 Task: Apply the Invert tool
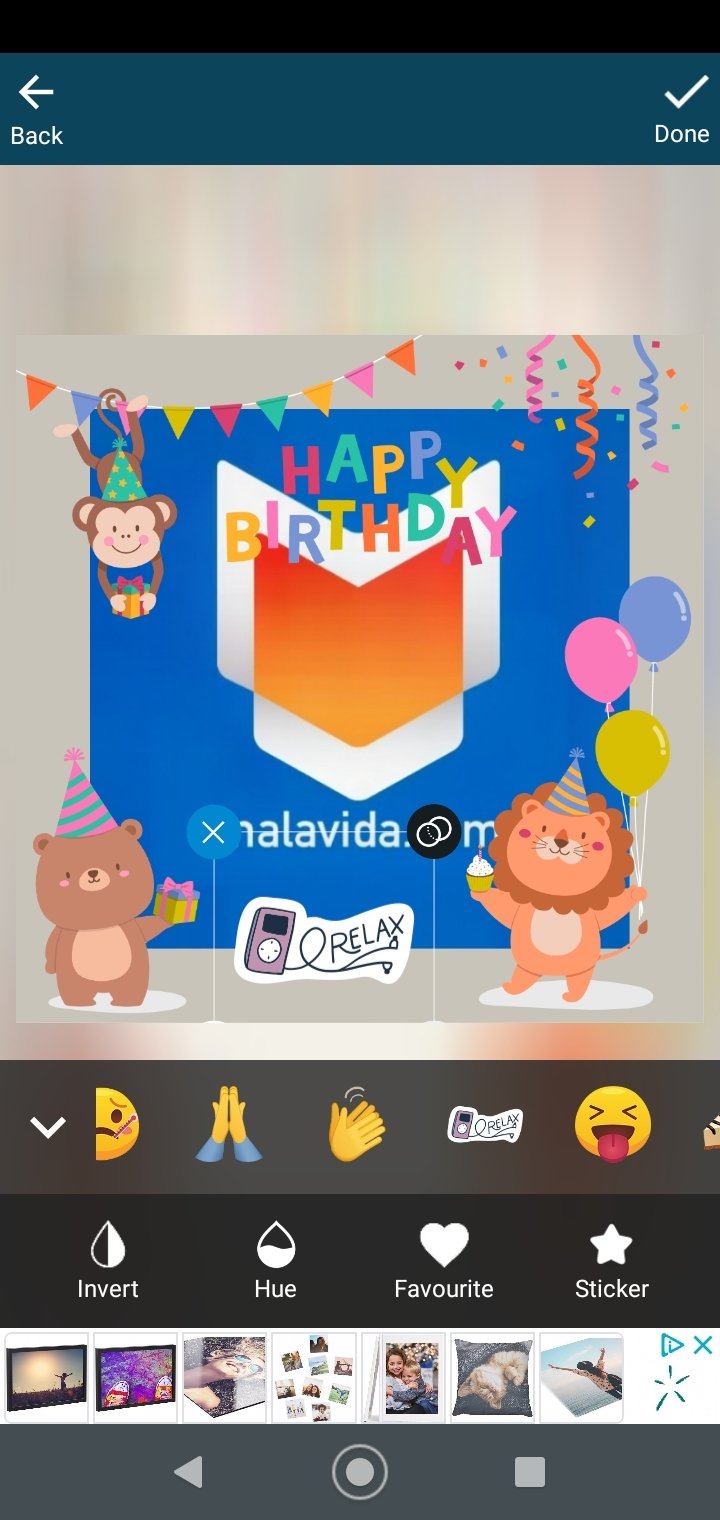108,1262
